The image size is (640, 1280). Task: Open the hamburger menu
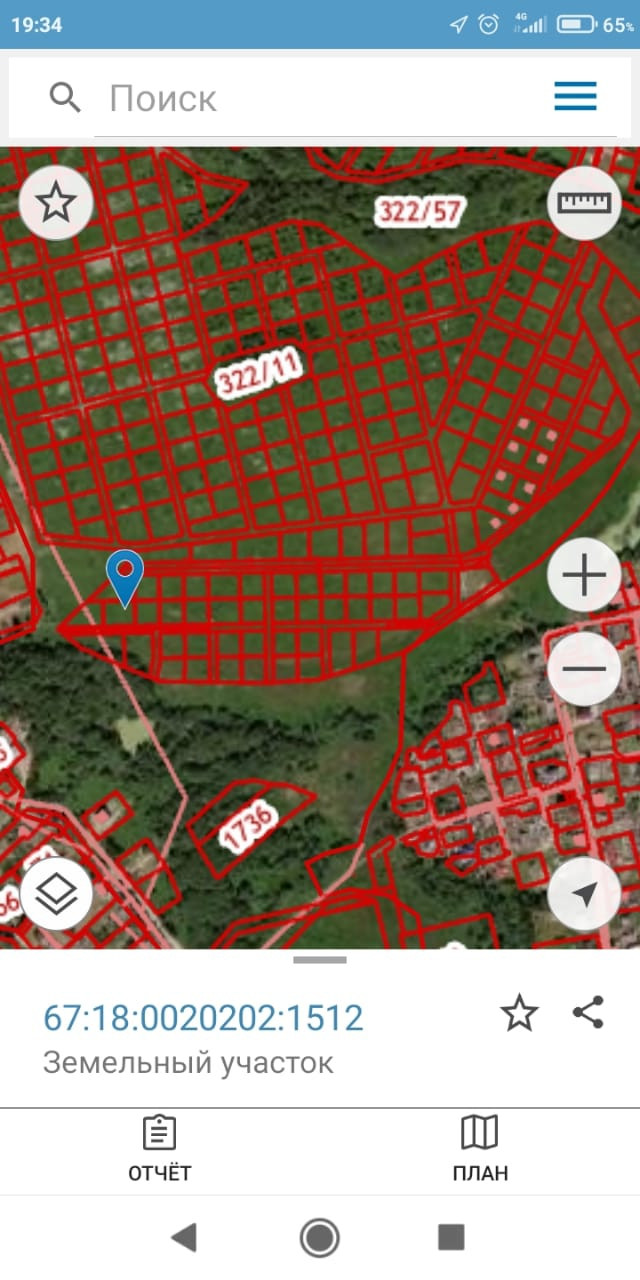coord(575,97)
